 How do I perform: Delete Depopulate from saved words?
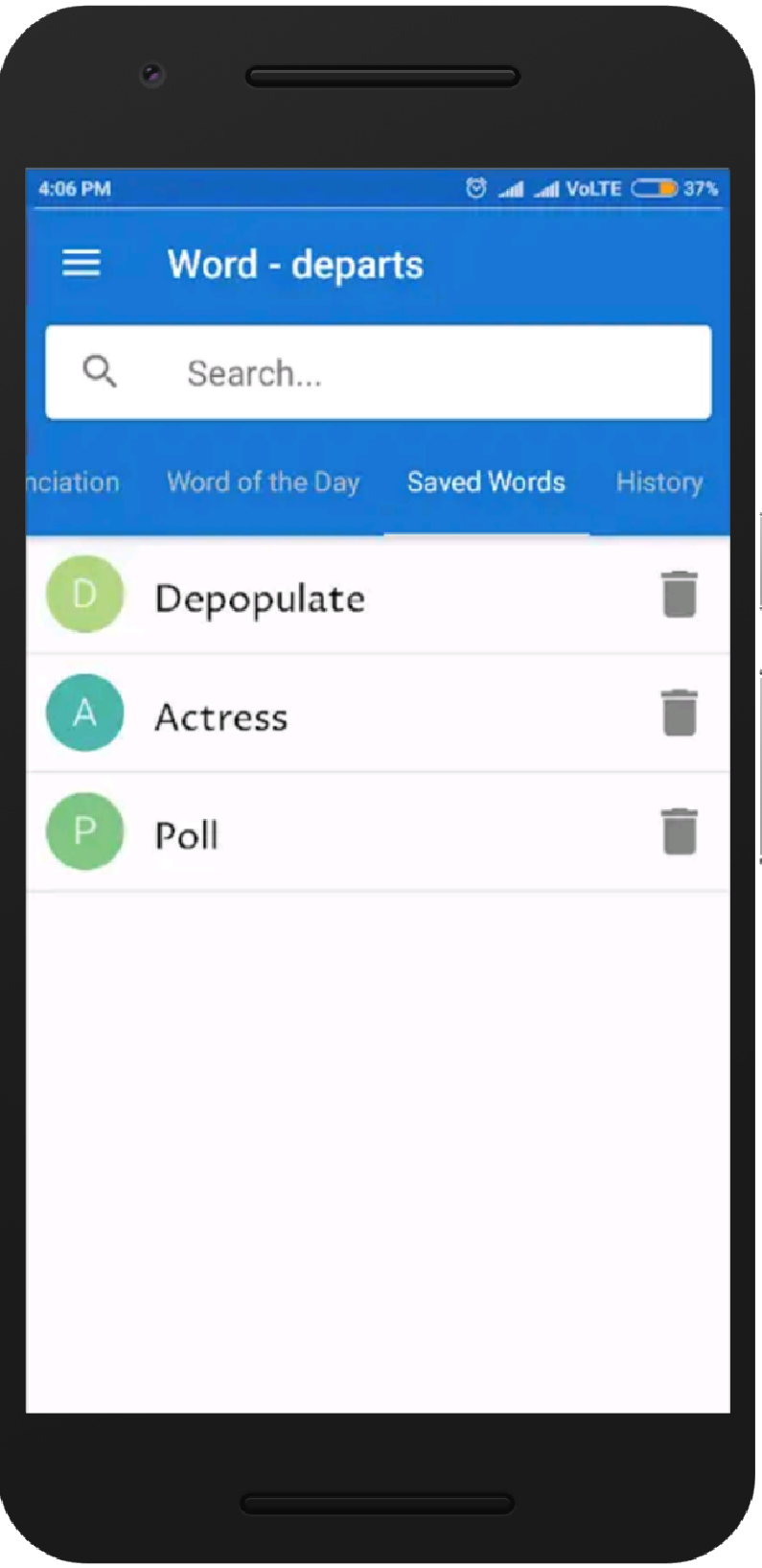[x=679, y=595]
